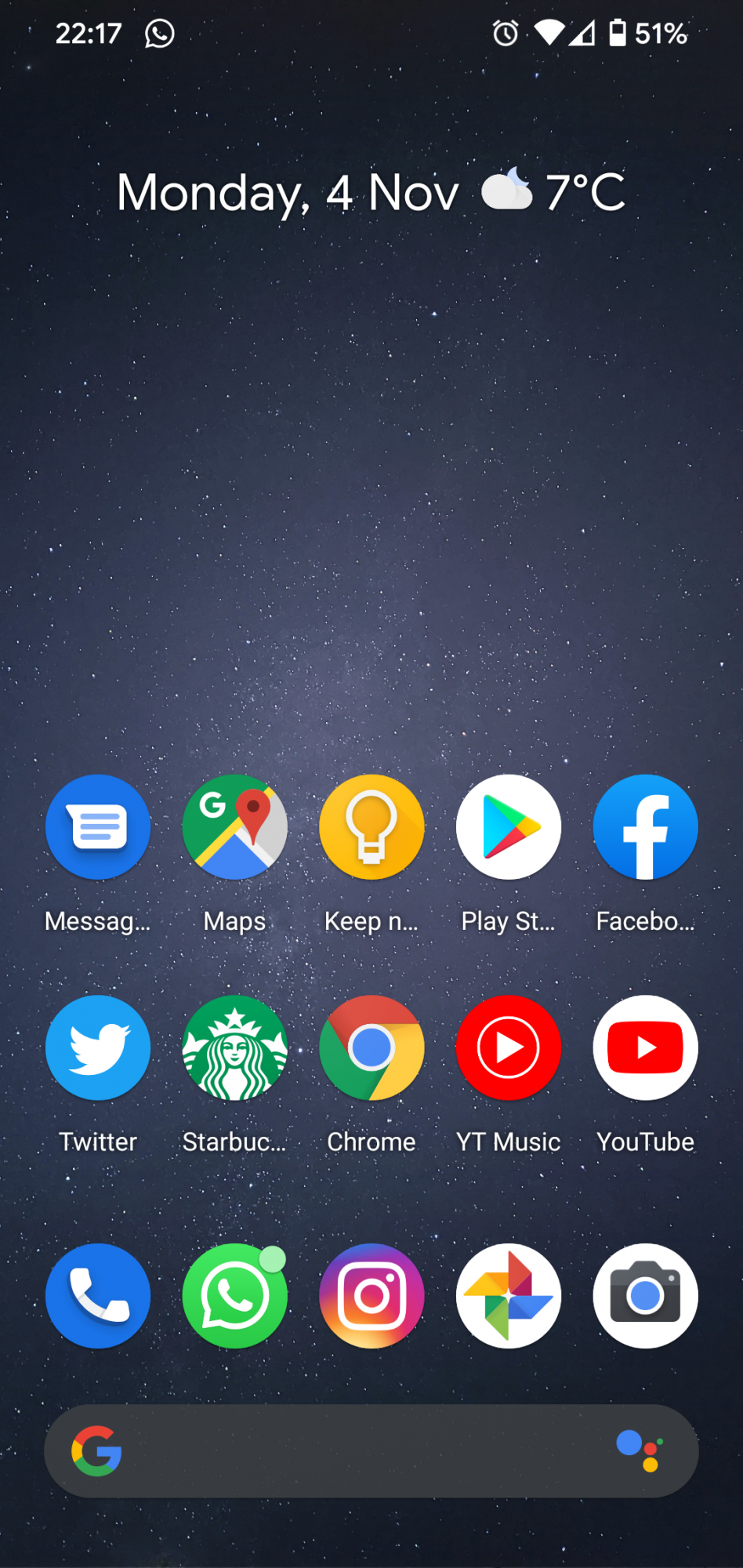
Task: Open Keep notes app
Action: point(371,827)
